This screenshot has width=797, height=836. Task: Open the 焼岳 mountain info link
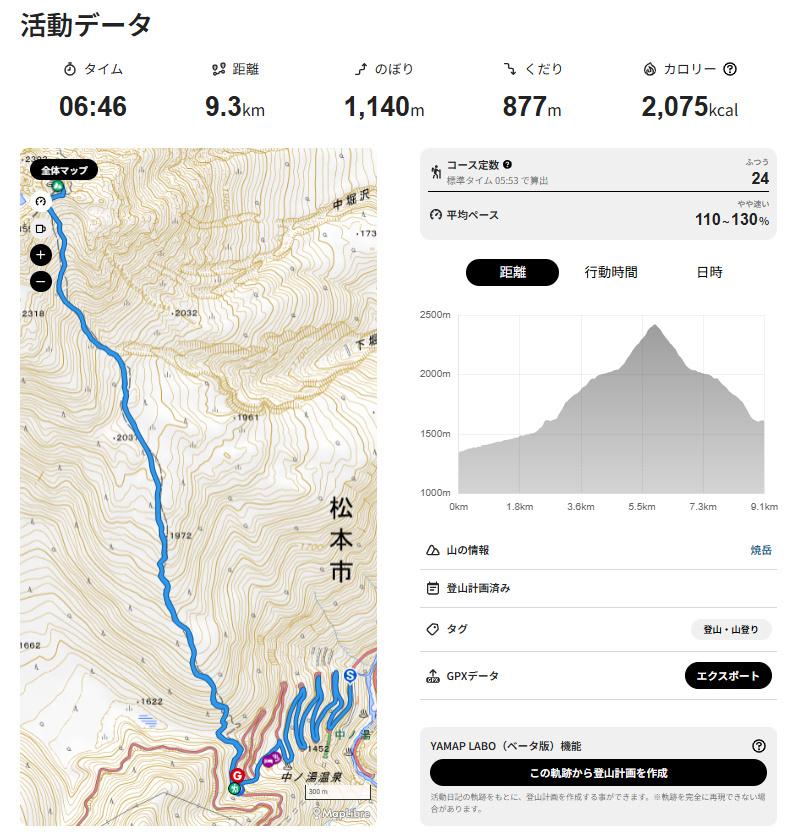[761, 550]
